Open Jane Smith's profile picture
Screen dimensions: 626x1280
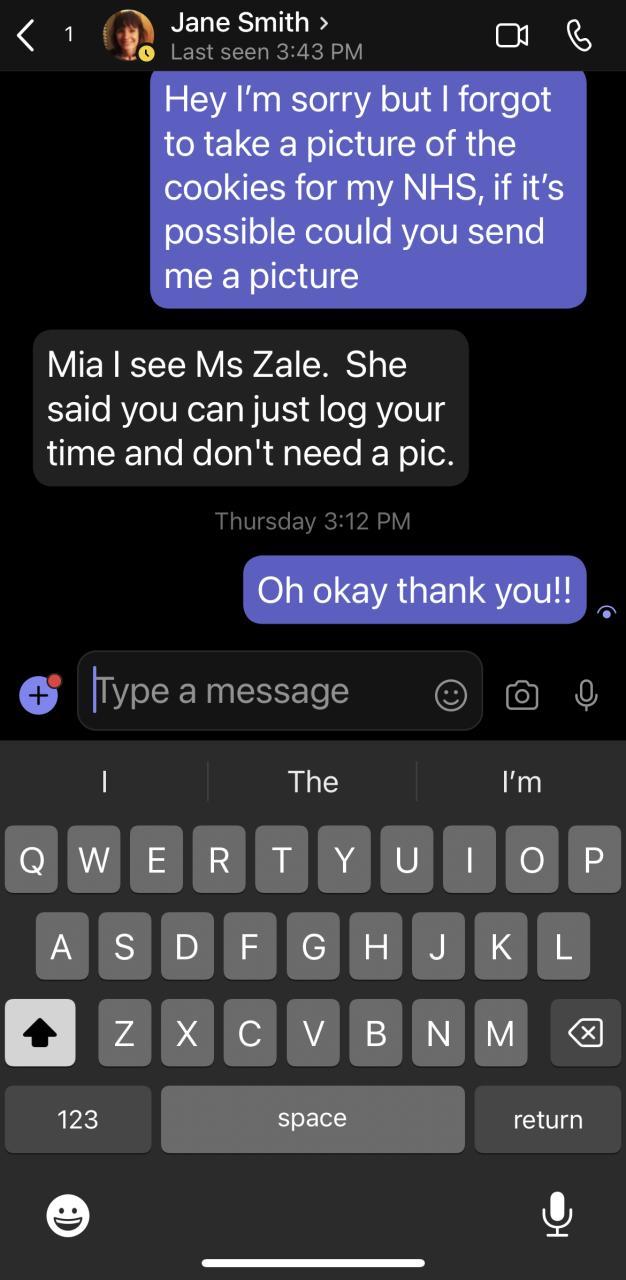(129, 36)
